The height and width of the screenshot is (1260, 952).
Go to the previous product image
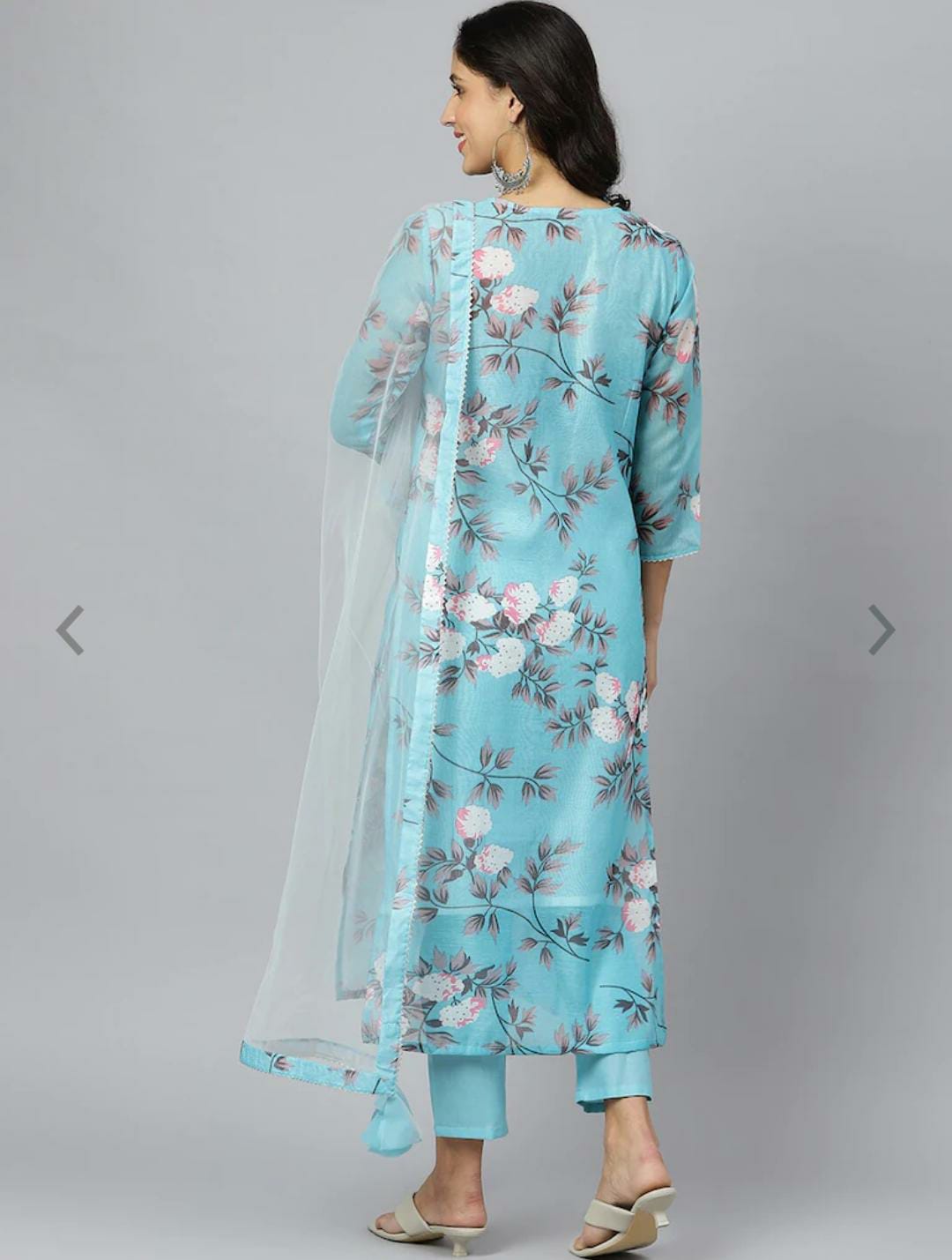point(71,630)
